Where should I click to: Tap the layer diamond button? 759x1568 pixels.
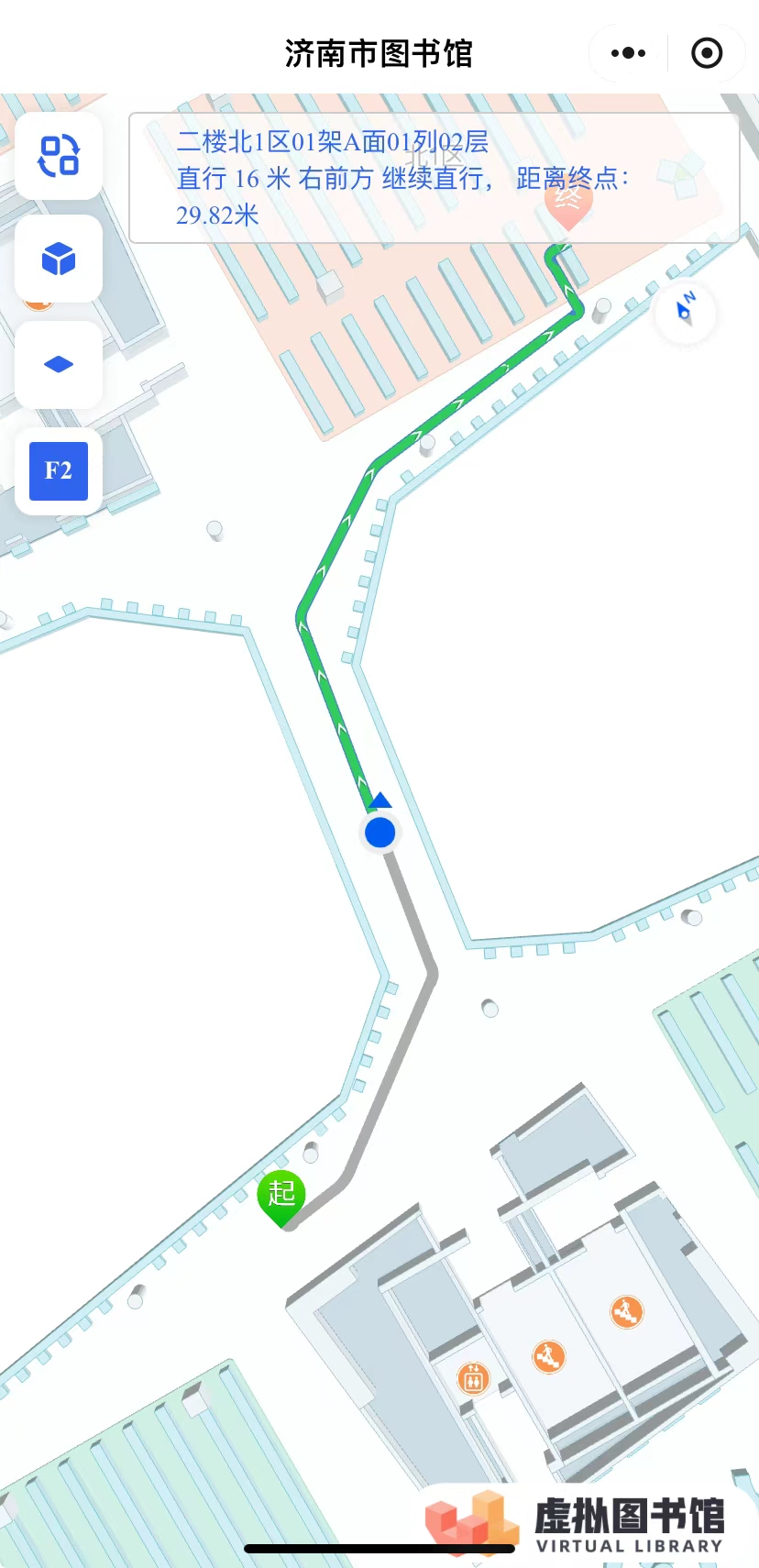click(59, 365)
